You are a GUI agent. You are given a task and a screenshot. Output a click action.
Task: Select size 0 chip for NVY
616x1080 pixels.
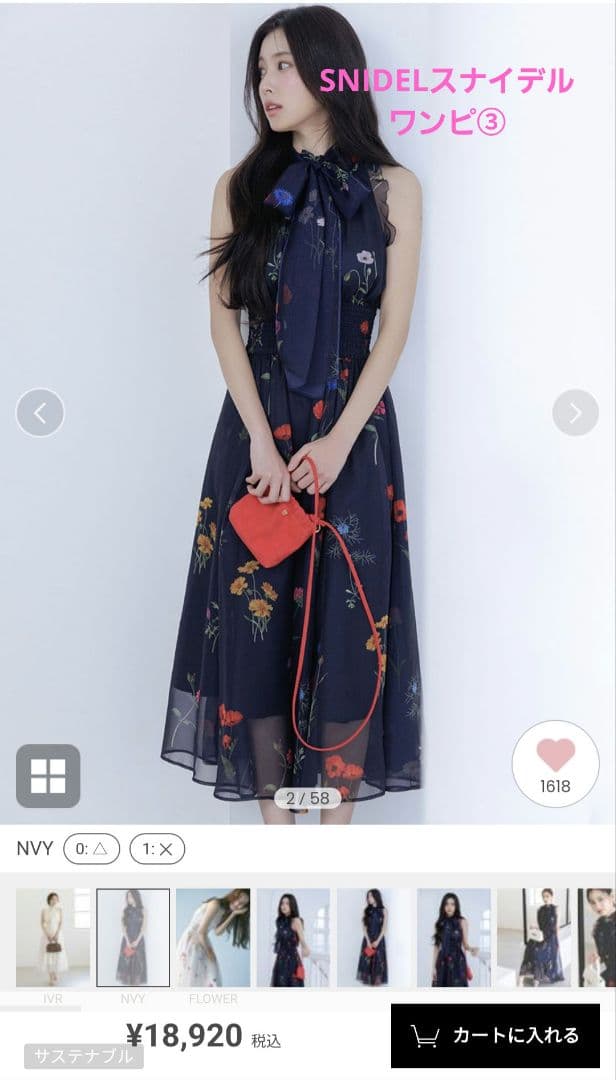[91, 849]
